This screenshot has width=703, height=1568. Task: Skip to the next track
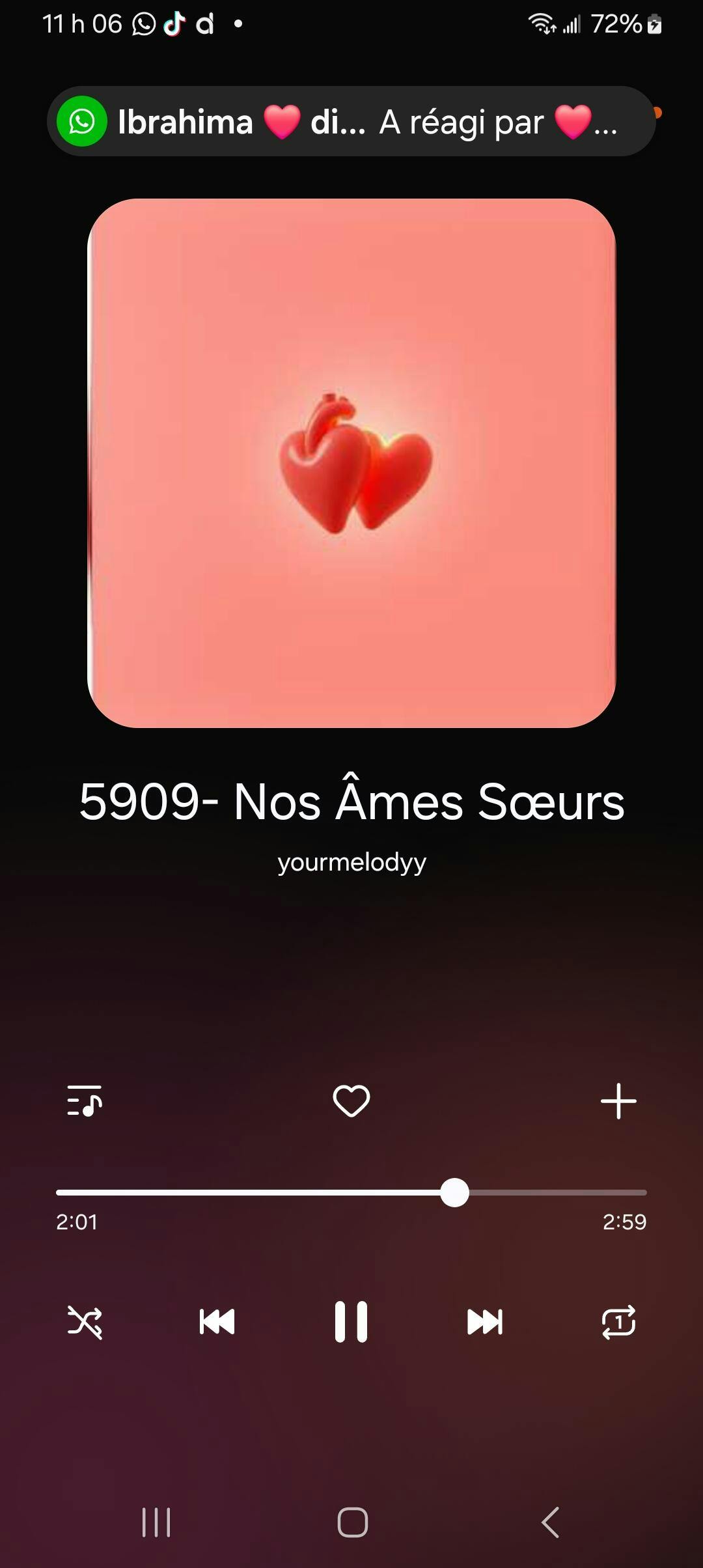[x=485, y=1322]
